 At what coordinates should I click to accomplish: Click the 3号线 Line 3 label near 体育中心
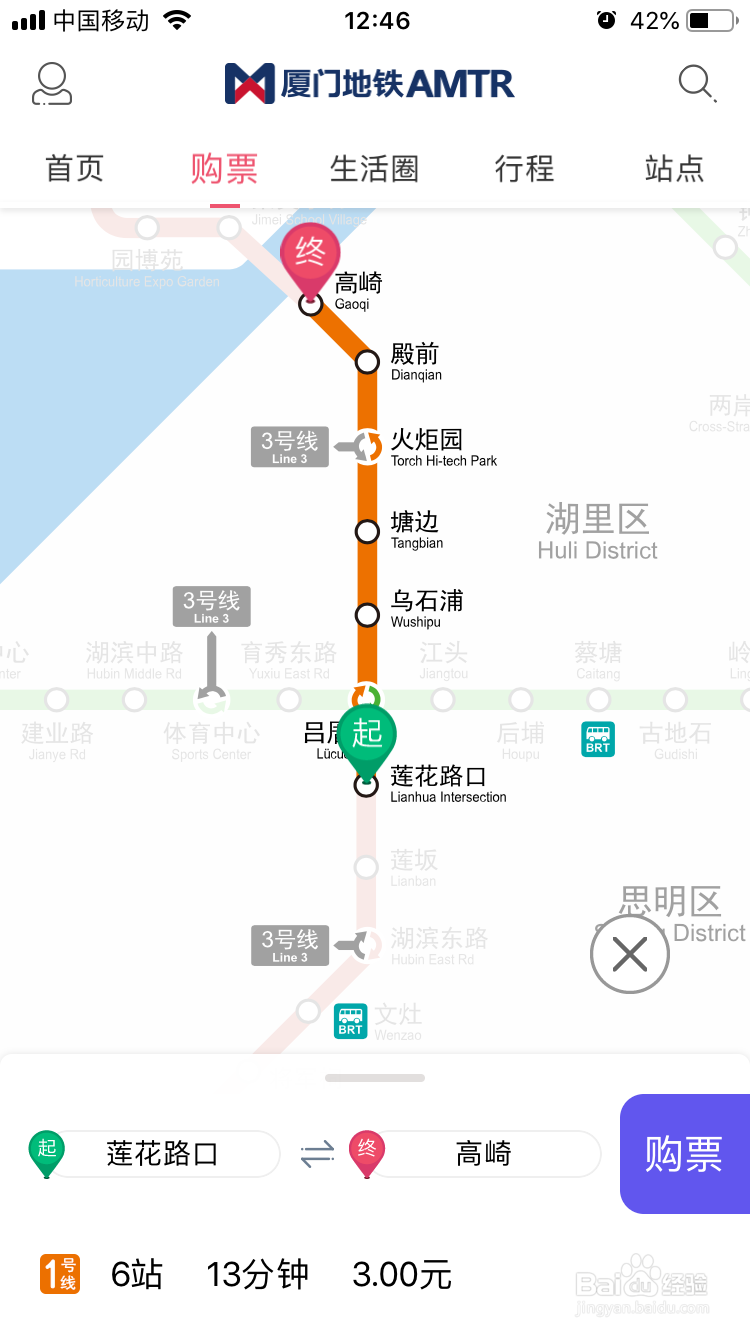click(x=211, y=606)
